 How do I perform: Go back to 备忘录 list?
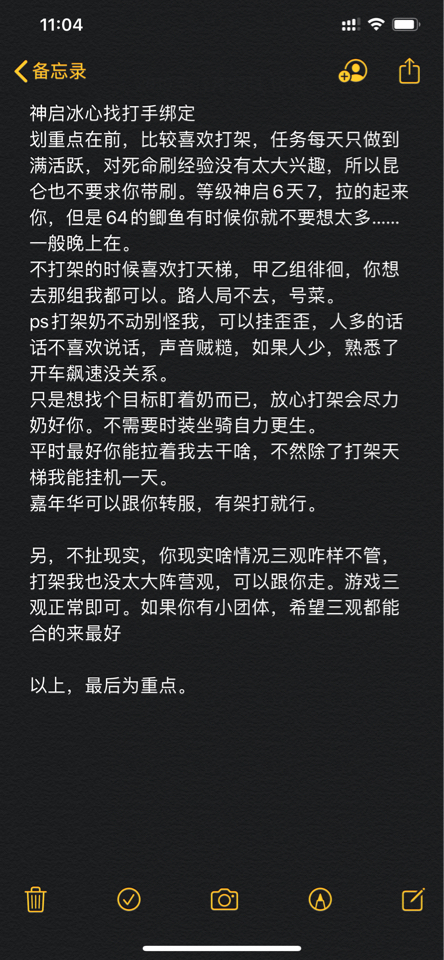[x=50, y=71]
